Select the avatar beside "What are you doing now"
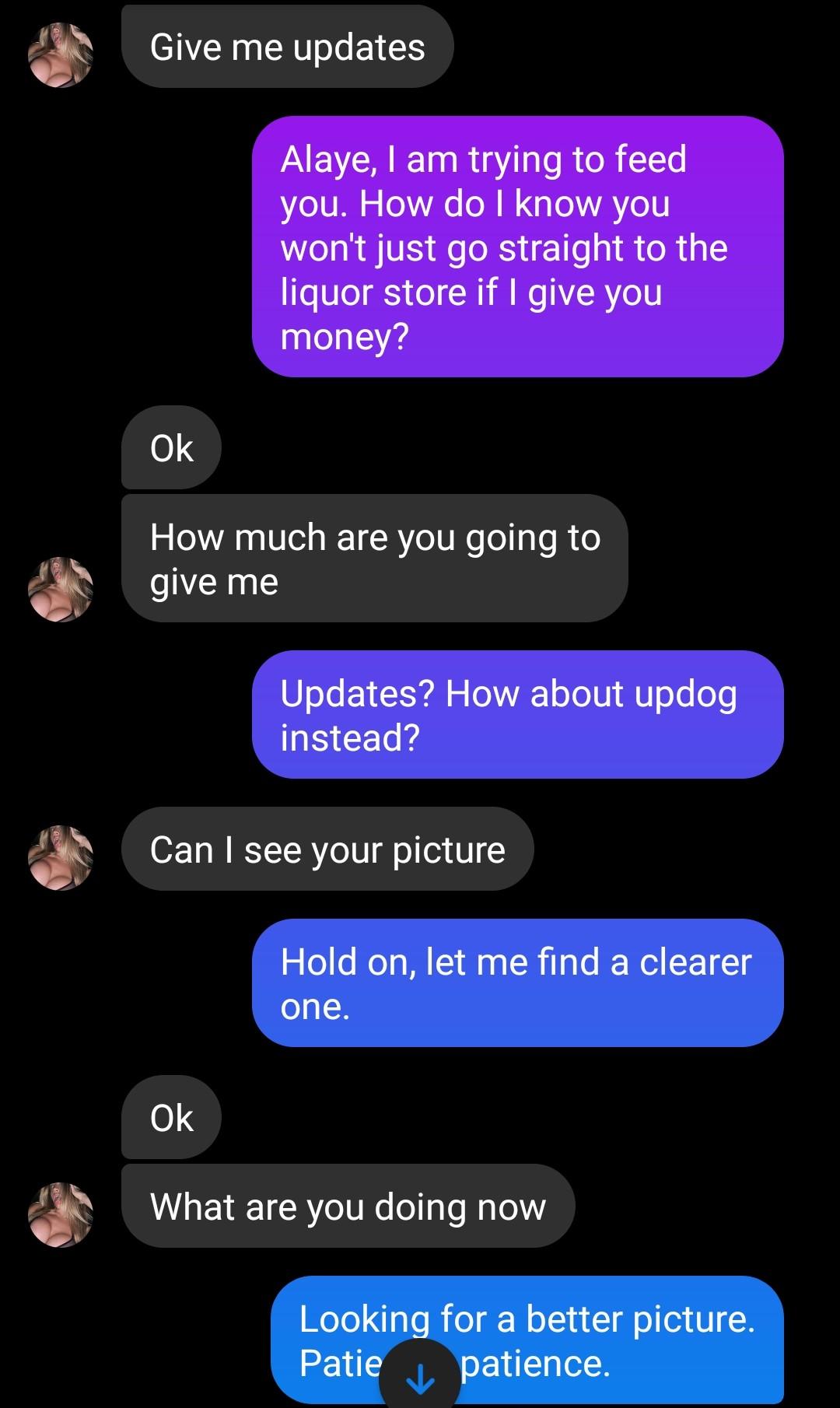The width and height of the screenshot is (840, 1408). tap(61, 1214)
